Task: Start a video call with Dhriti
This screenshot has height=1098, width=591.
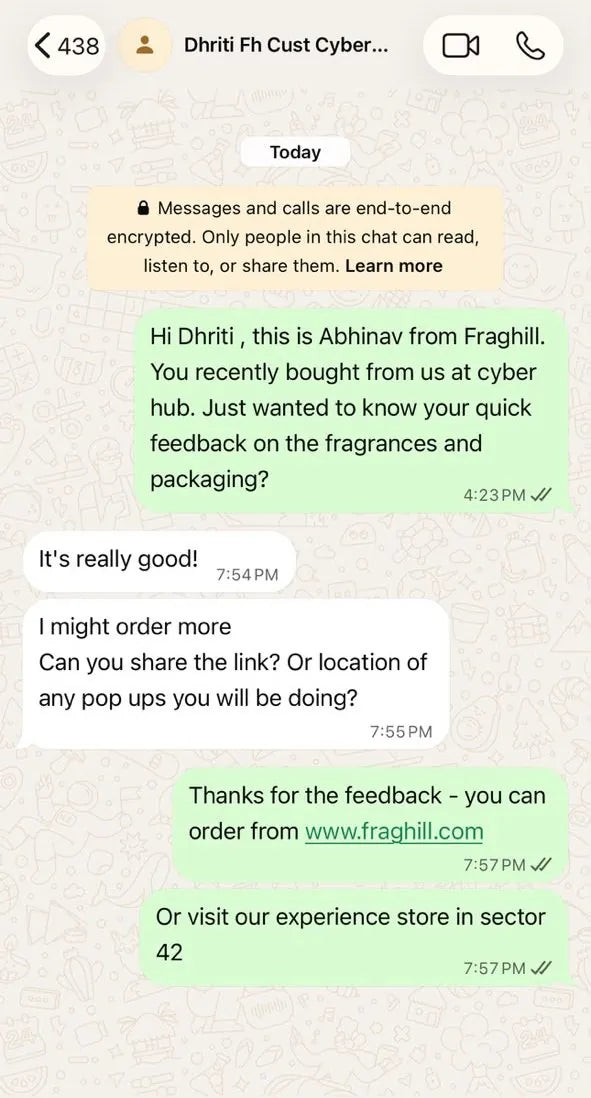Action: [461, 46]
